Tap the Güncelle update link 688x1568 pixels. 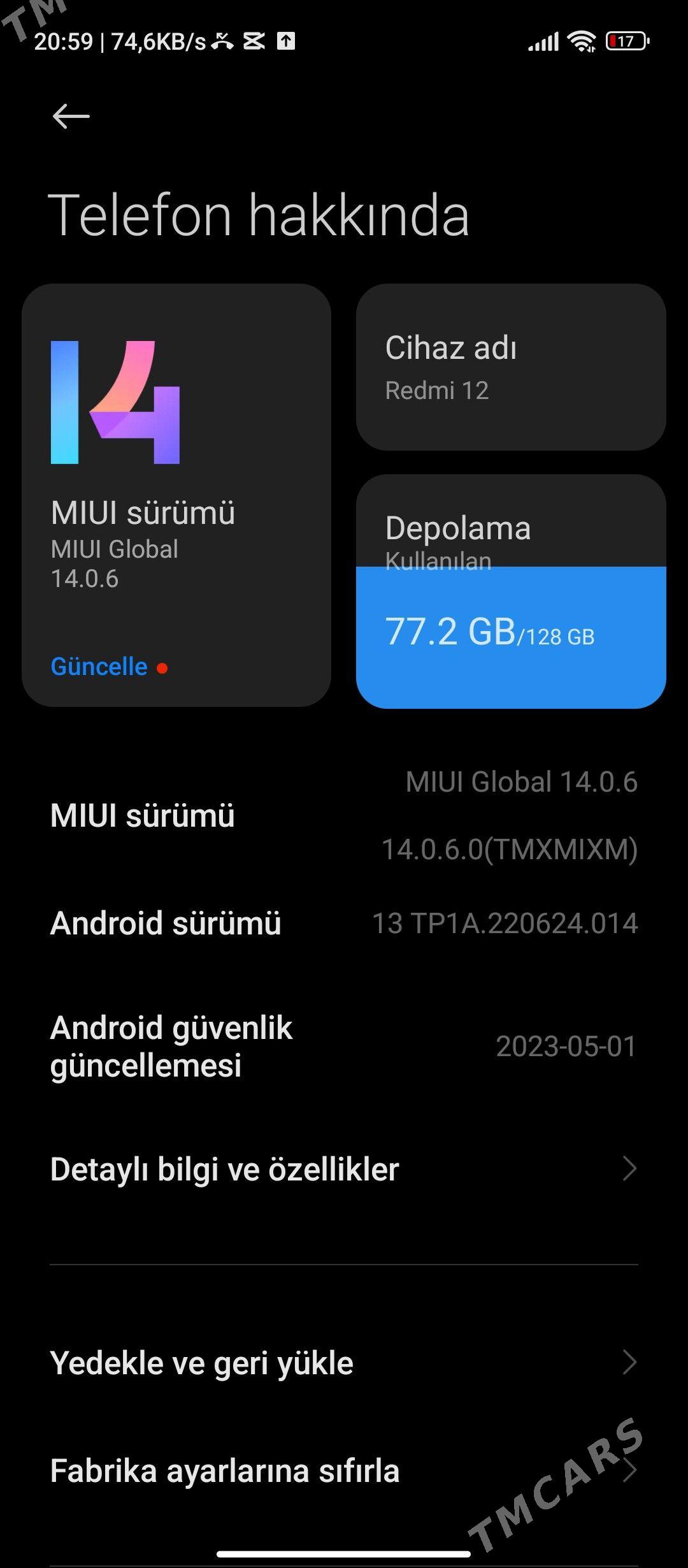tap(99, 667)
